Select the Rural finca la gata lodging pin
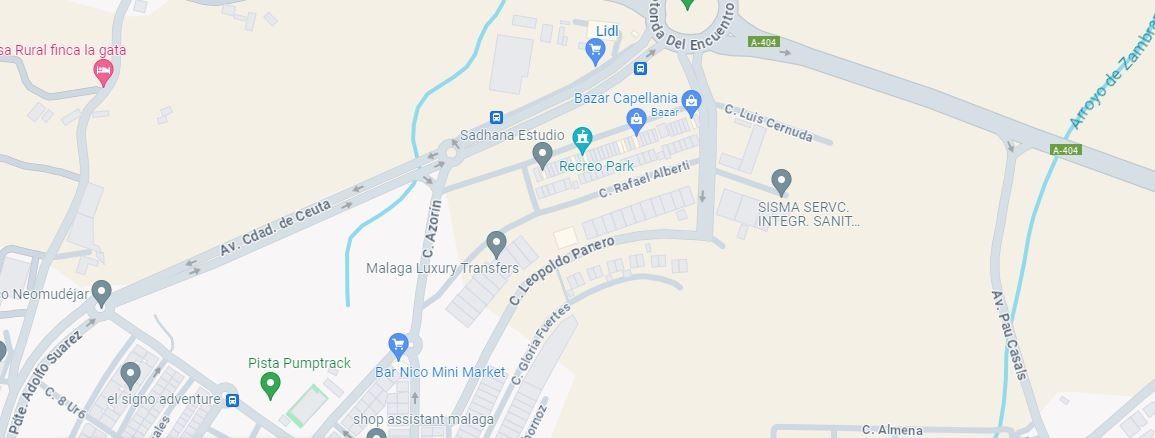 click(x=102, y=71)
